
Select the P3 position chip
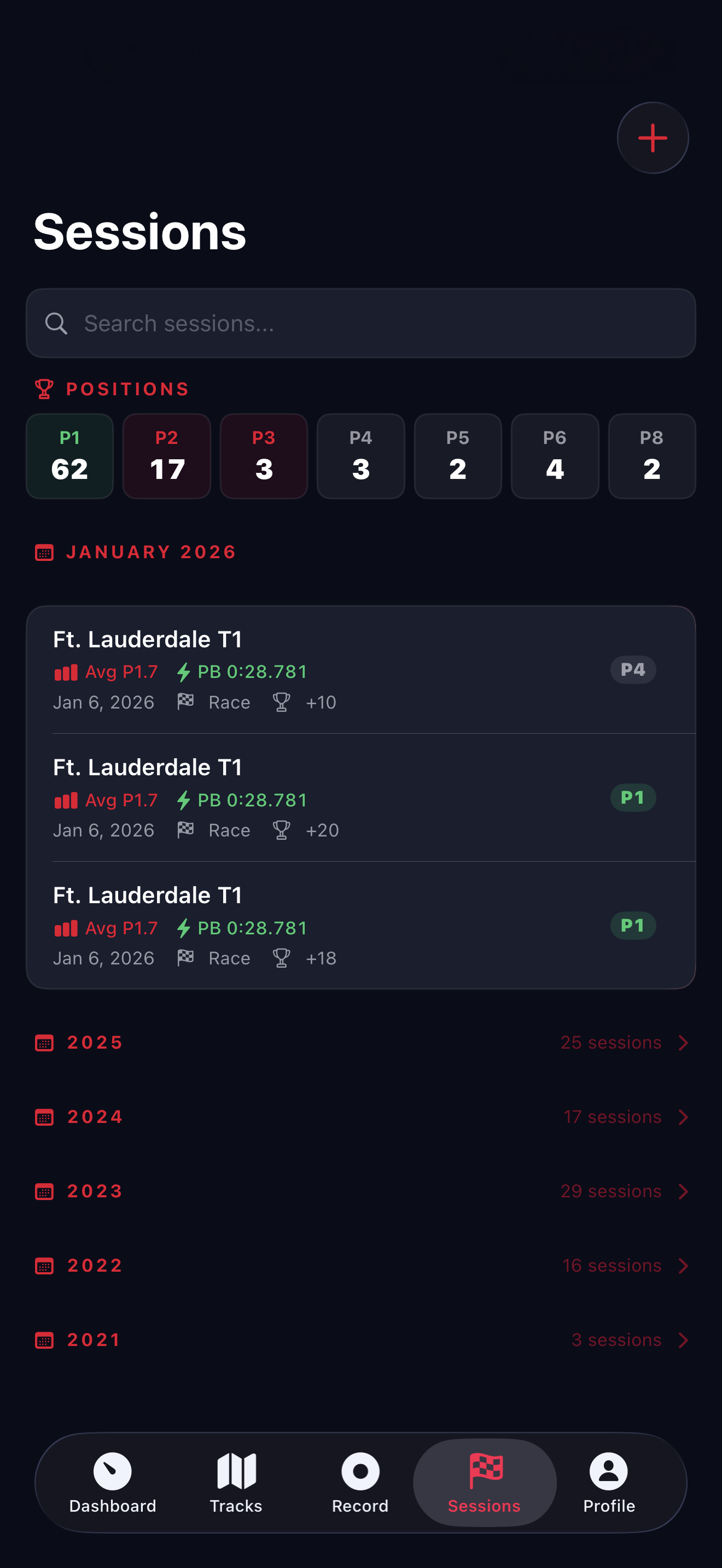(264, 456)
